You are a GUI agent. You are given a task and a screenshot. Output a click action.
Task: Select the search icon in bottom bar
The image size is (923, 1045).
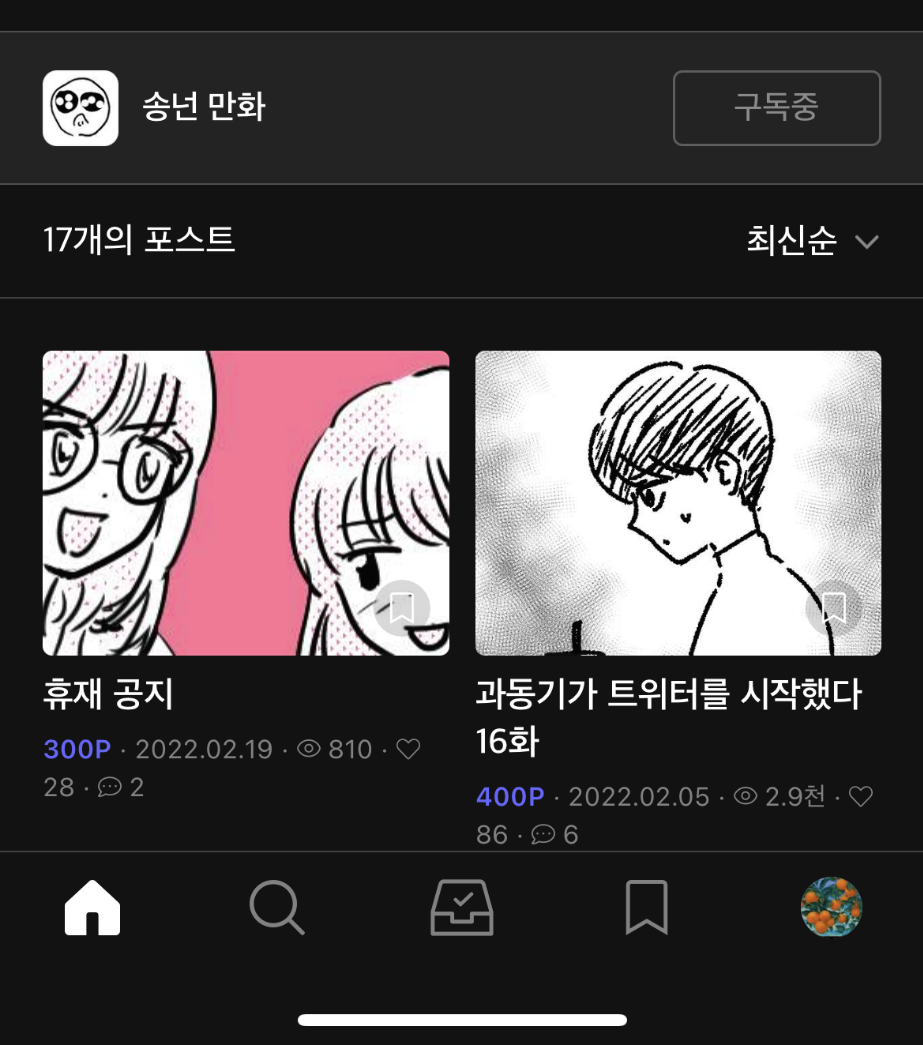[x=276, y=908]
